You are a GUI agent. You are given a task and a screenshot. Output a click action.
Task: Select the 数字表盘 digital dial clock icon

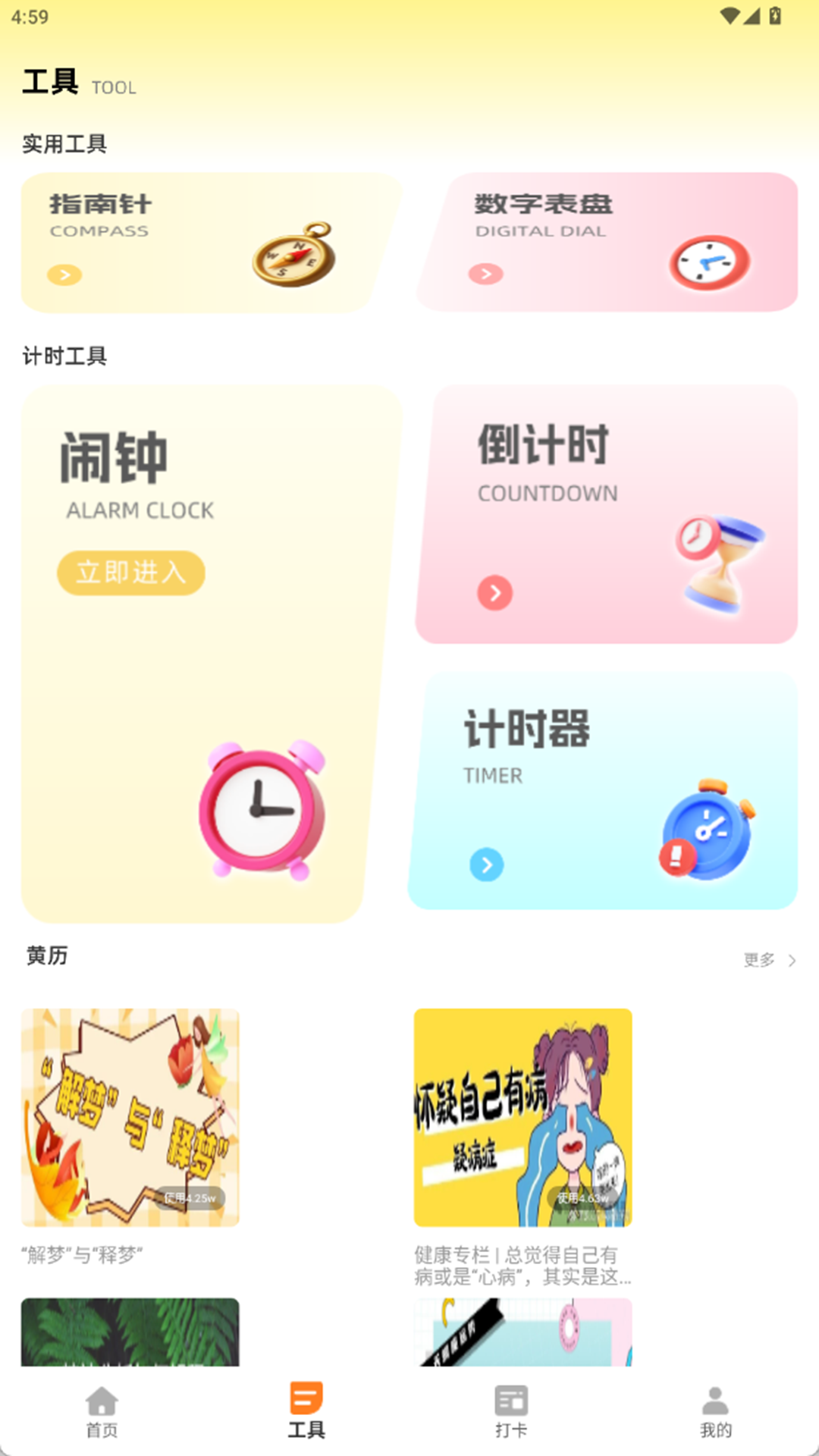(x=708, y=262)
